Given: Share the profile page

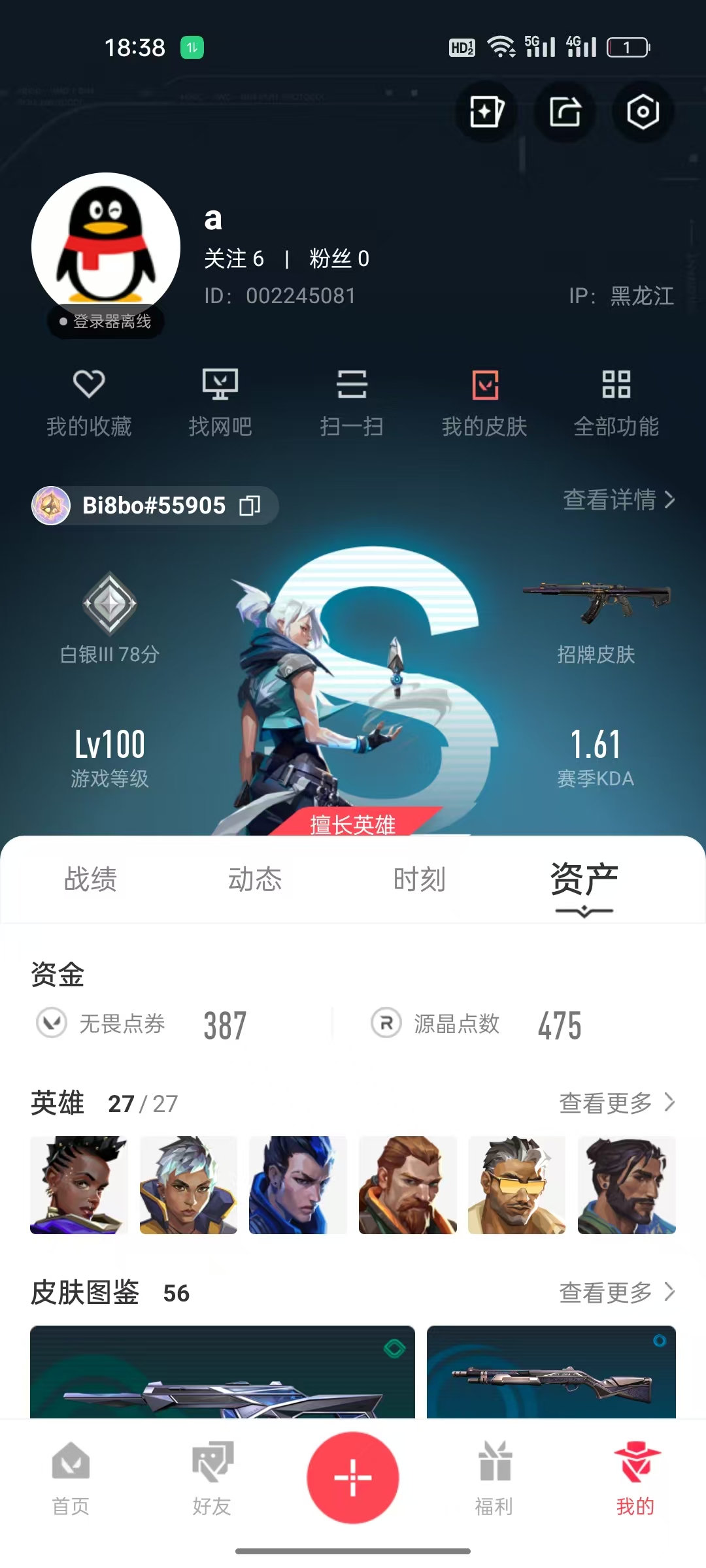Looking at the screenshot, I should (x=565, y=112).
